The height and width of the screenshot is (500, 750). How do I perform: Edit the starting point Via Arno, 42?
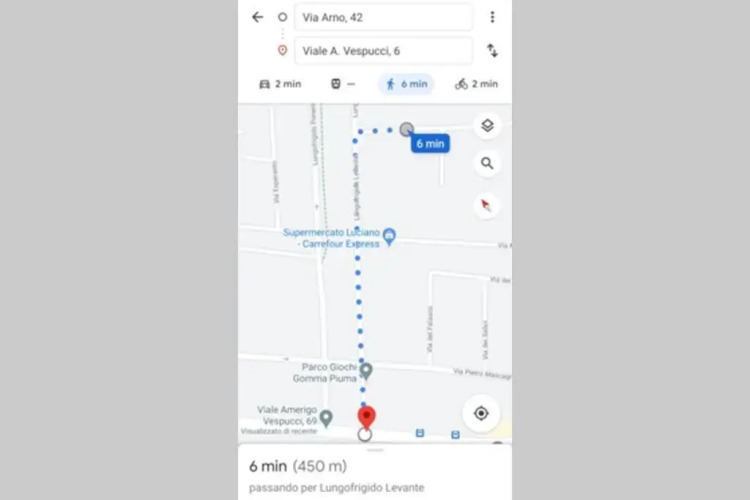383,17
